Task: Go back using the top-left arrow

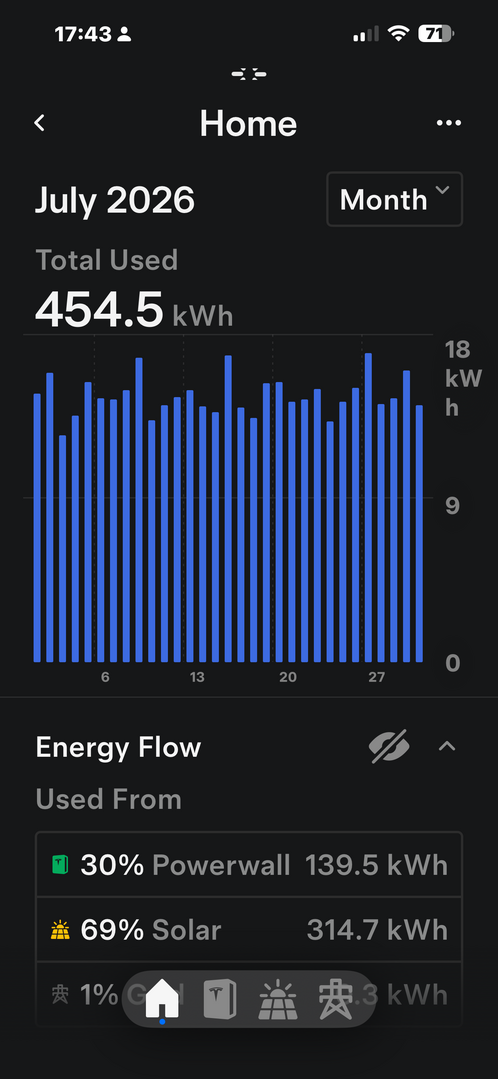Action: pos(40,123)
